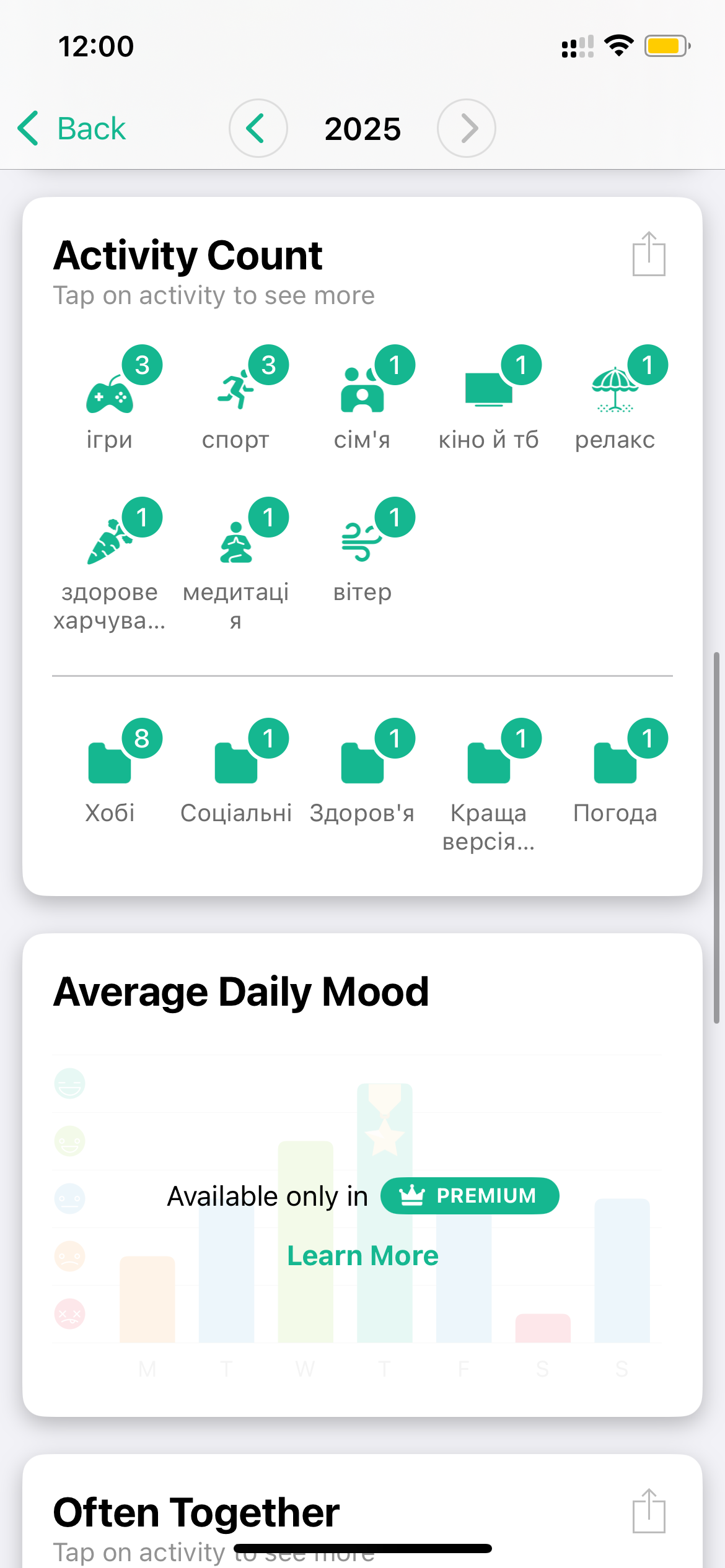
Task: Tap the PREMIUM badge
Action: point(470,1196)
